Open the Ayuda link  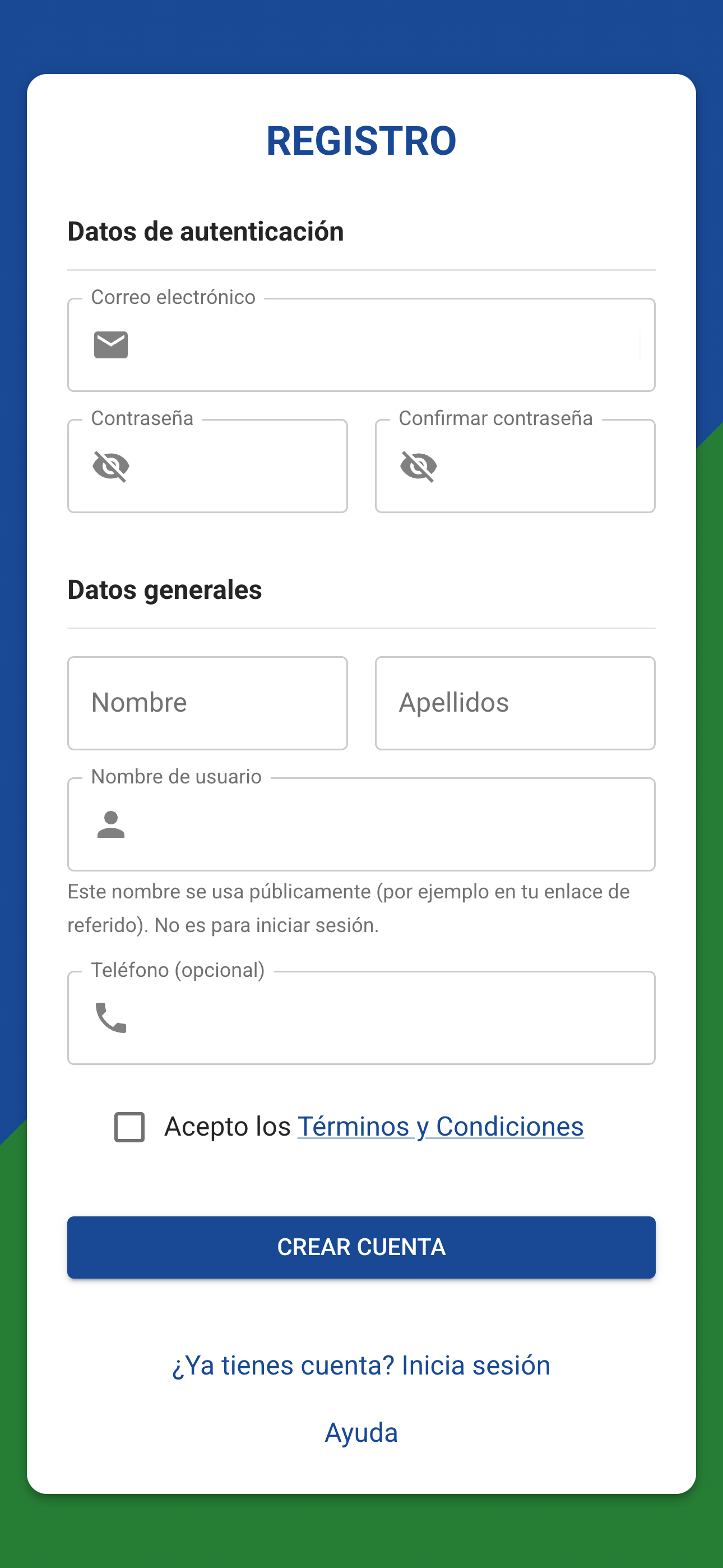click(361, 1433)
